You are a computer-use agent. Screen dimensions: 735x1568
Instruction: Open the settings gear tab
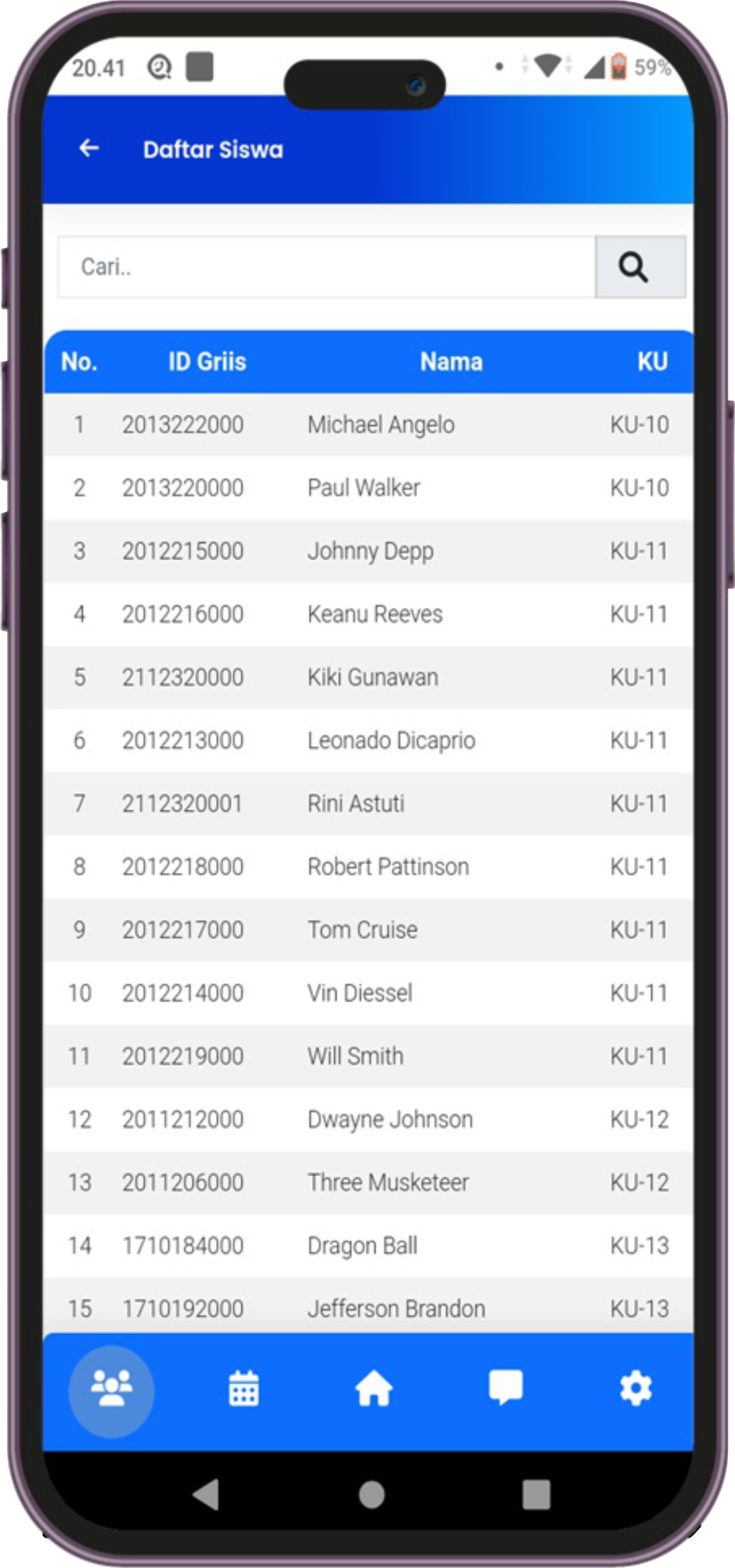[635, 1388]
